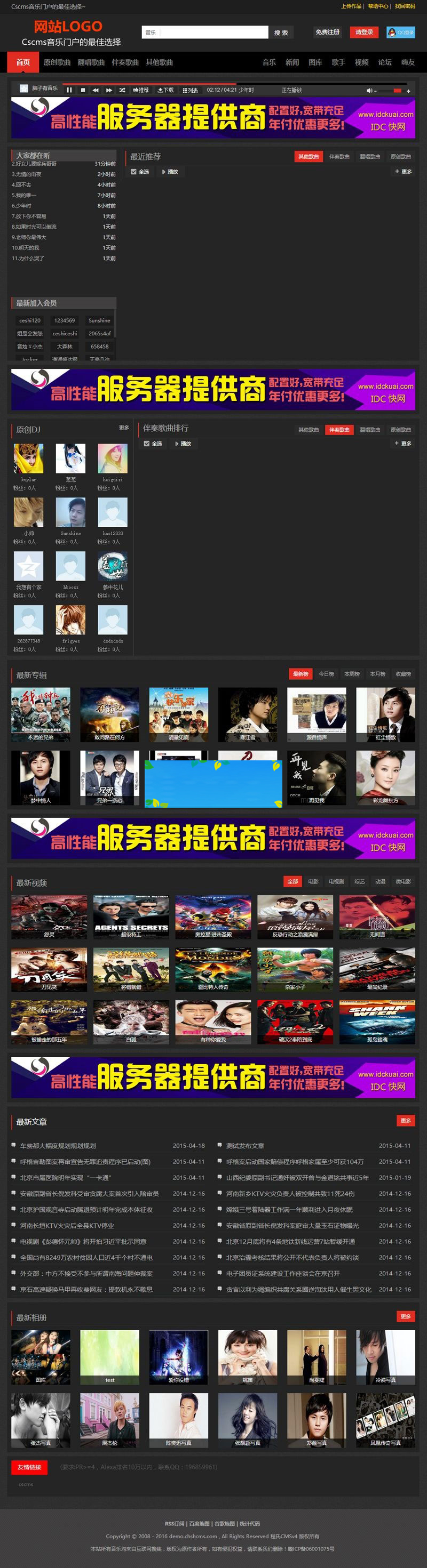Pause the currently playing song

point(69,90)
